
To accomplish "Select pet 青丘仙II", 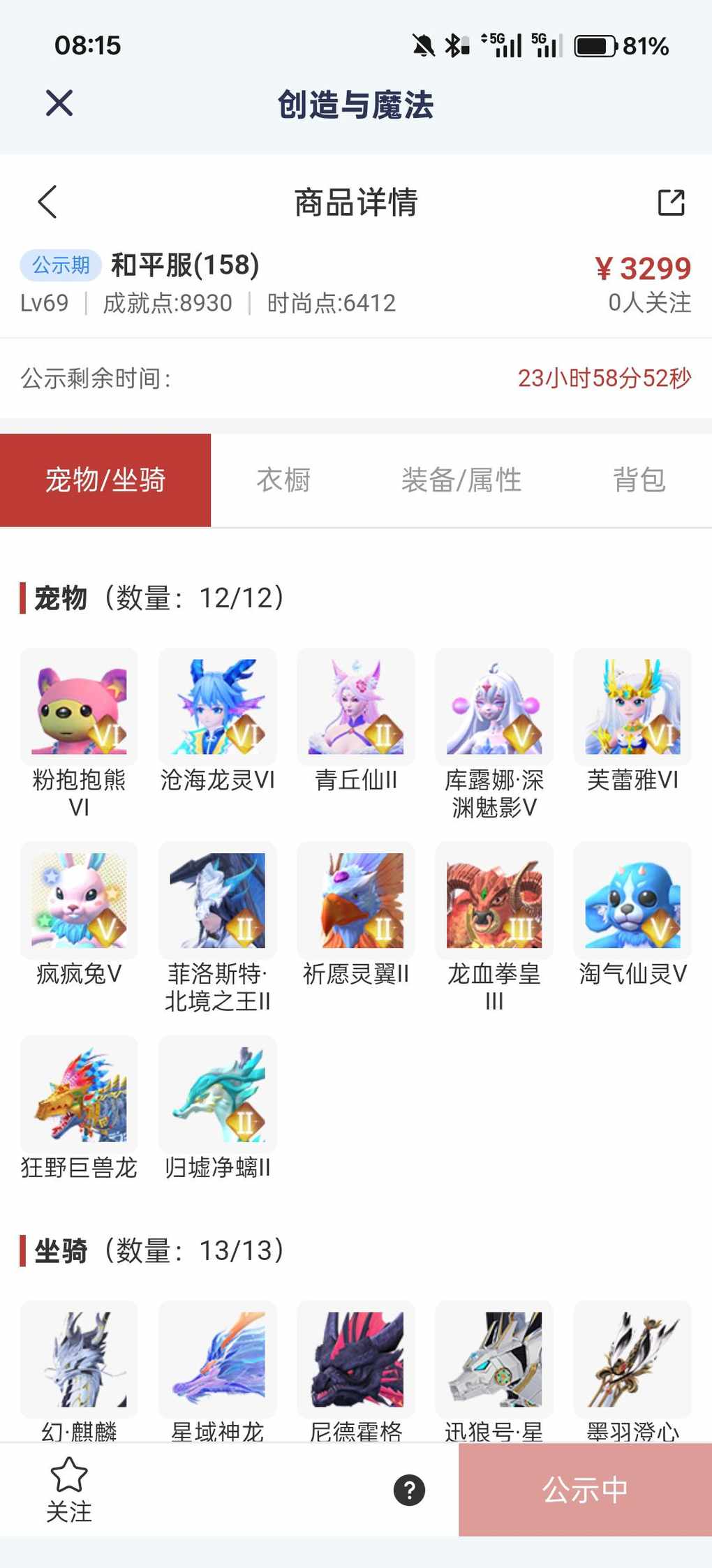I will pos(356,707).
